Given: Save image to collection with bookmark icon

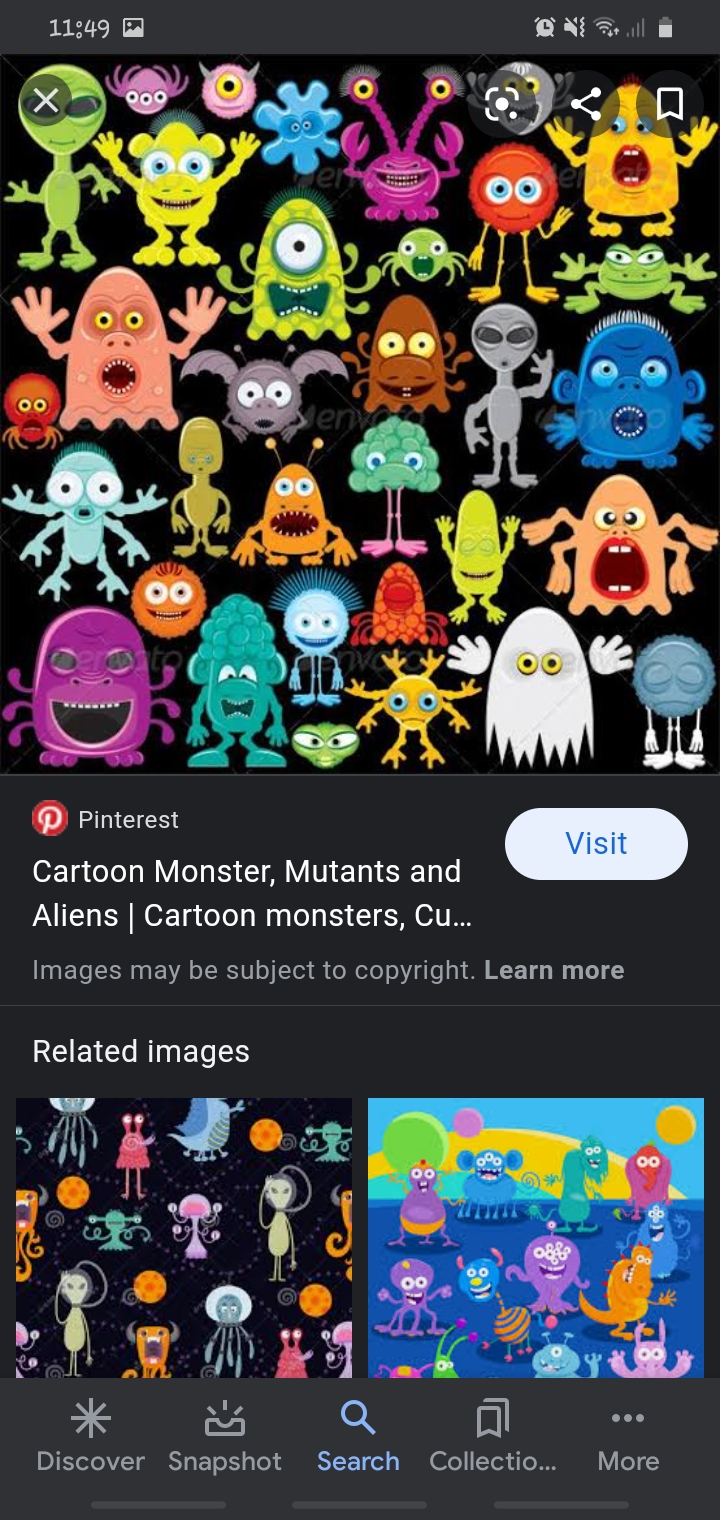Looking at the screenshot, I should coord(669,103).
